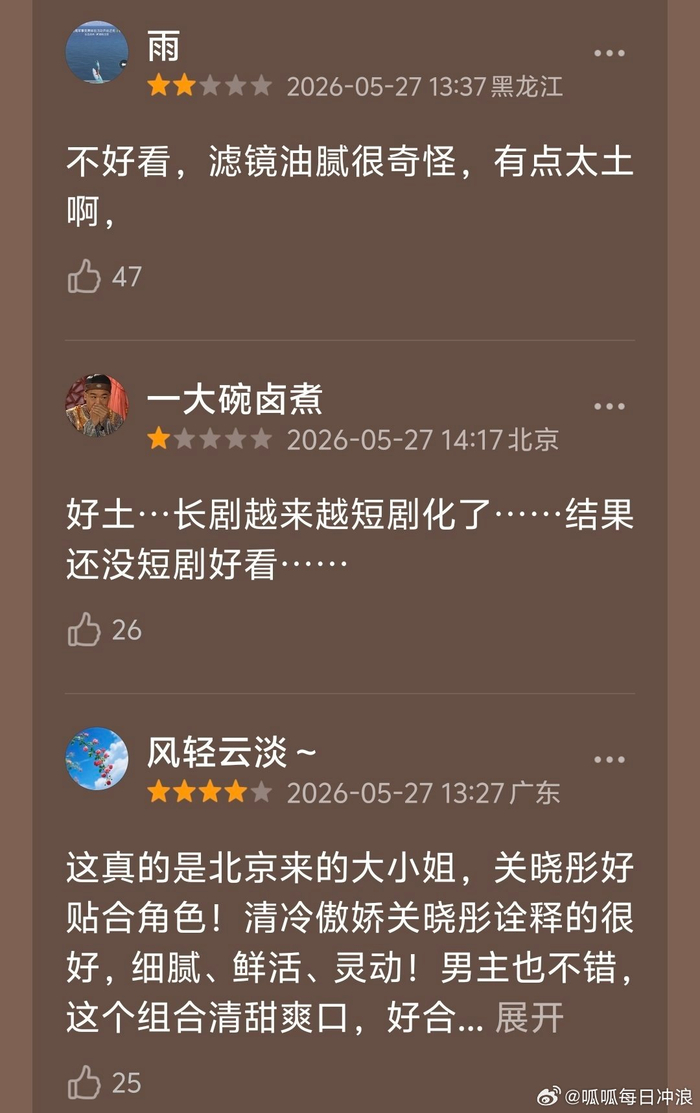Open 雨's profile avatar
Viewport: 700px width, 1113px height.
(97, 53)
